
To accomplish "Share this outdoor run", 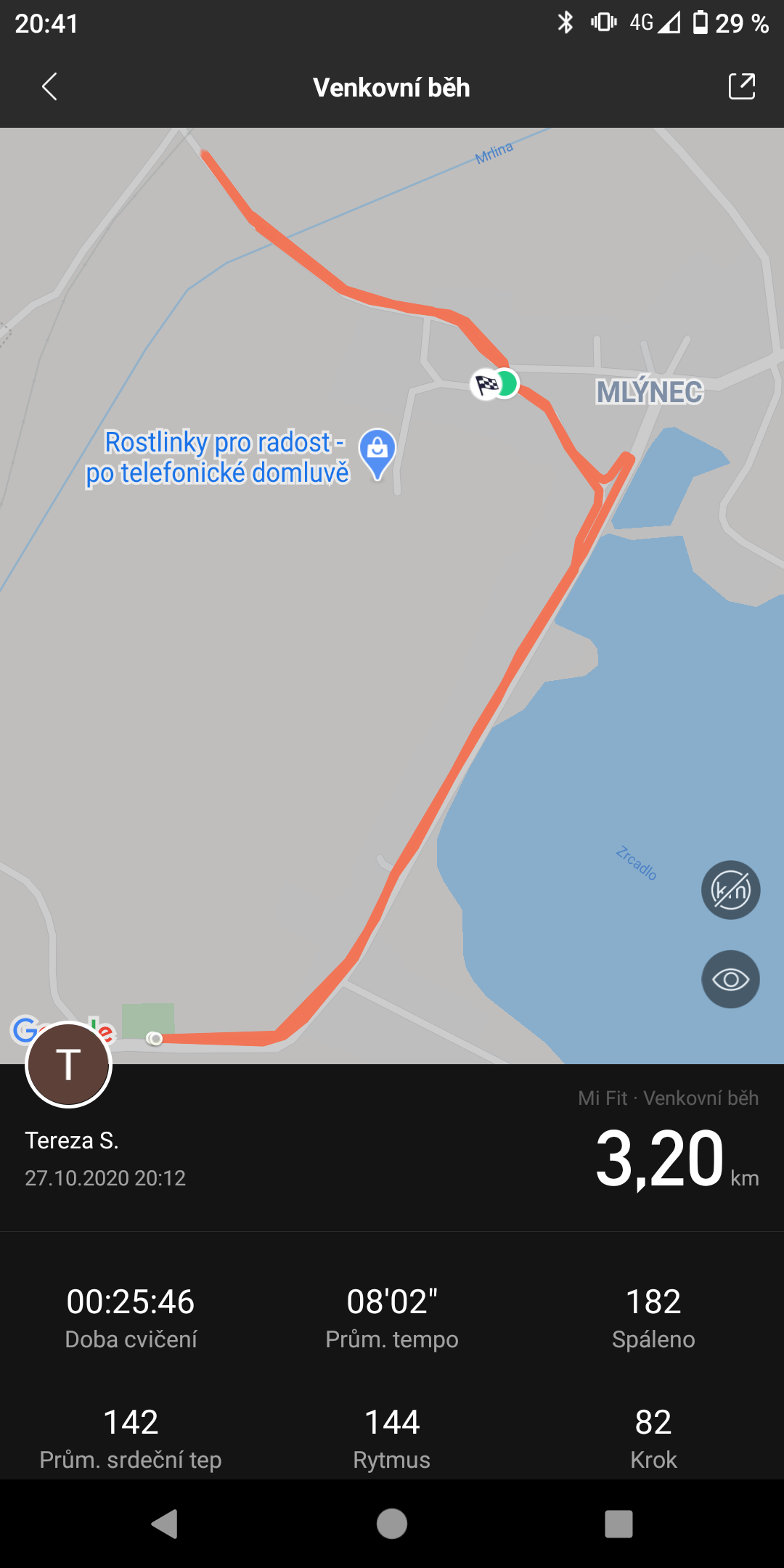I will click(x=742, y=86).
